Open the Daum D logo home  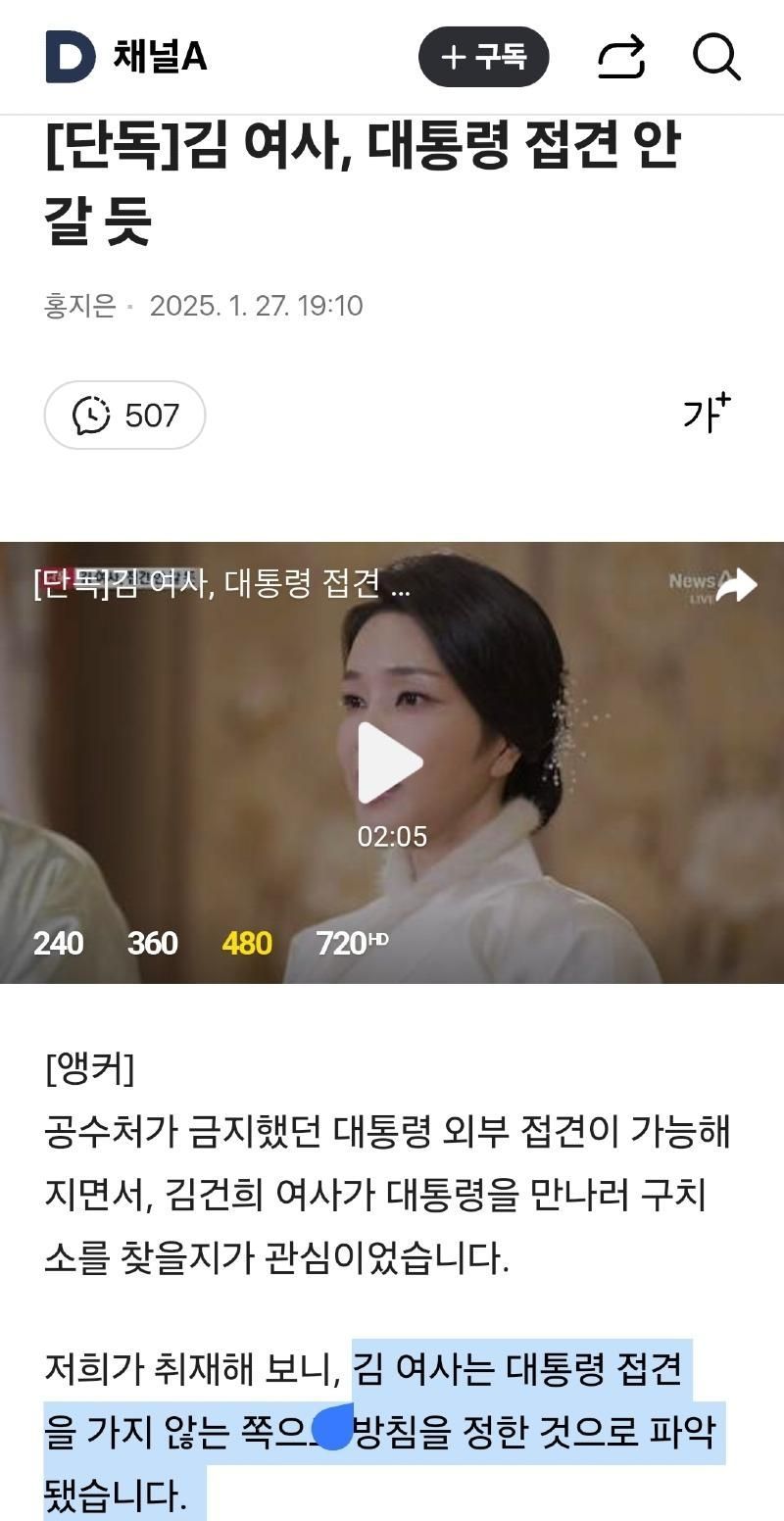click(71, 57)
